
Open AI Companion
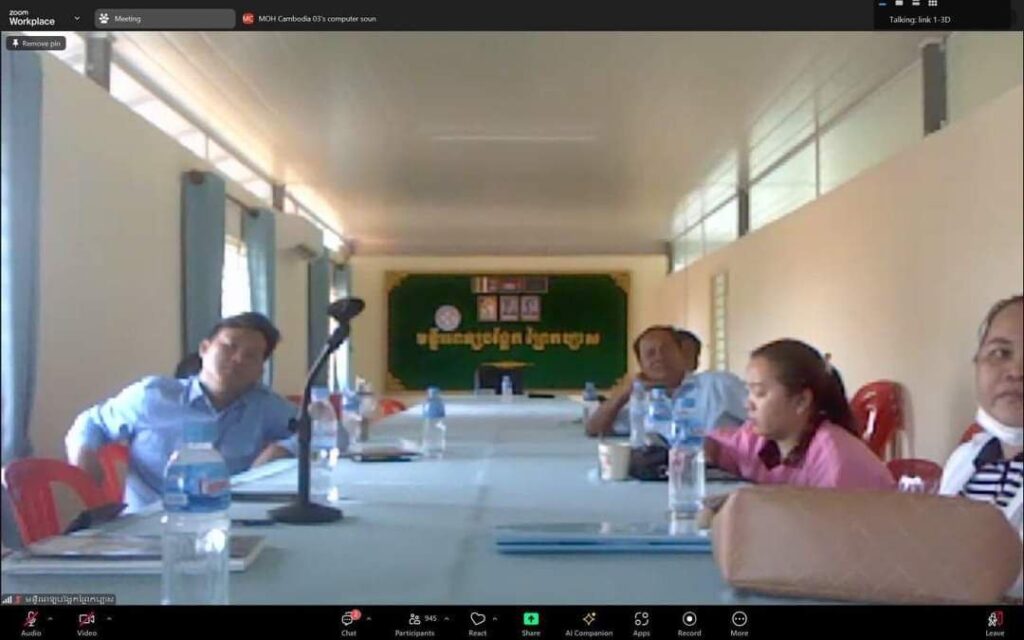(x=589, y=620)
